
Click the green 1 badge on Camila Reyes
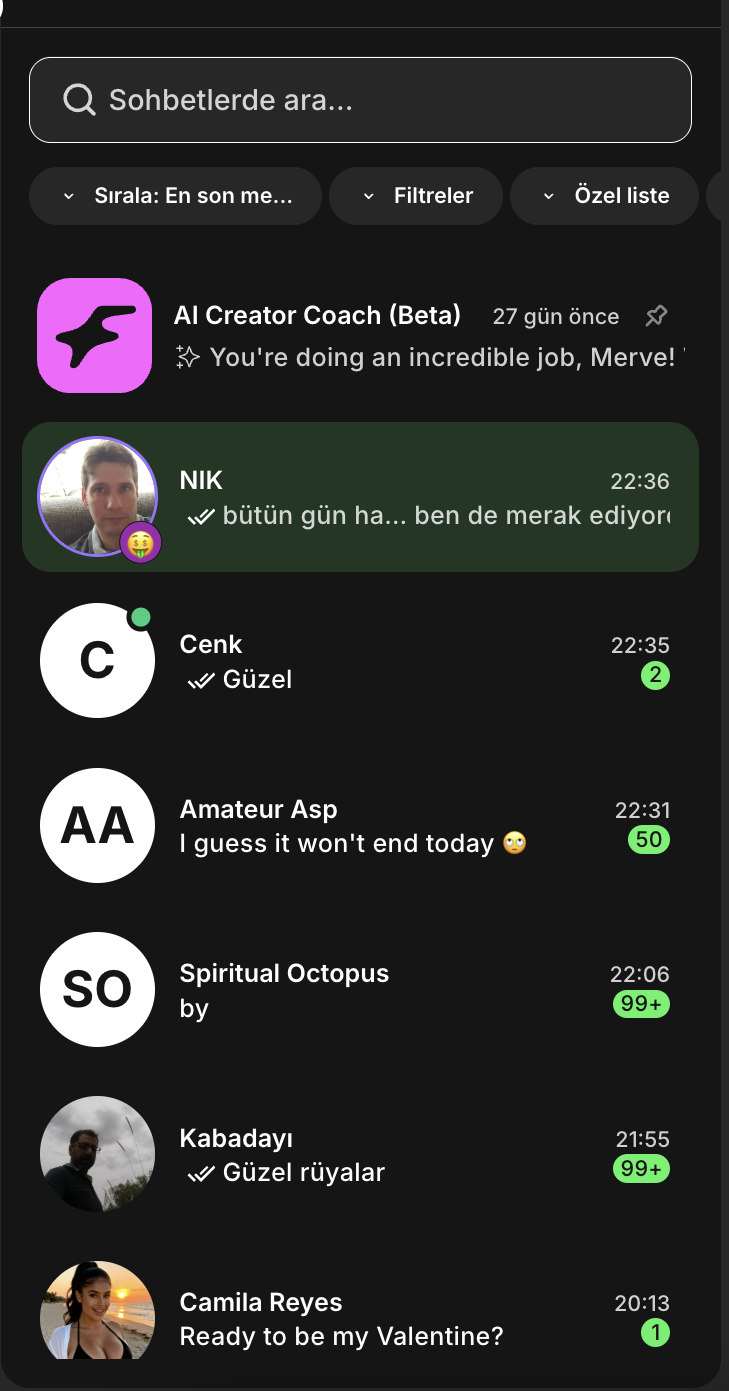pyautogui.click(x=654, y=1333)
